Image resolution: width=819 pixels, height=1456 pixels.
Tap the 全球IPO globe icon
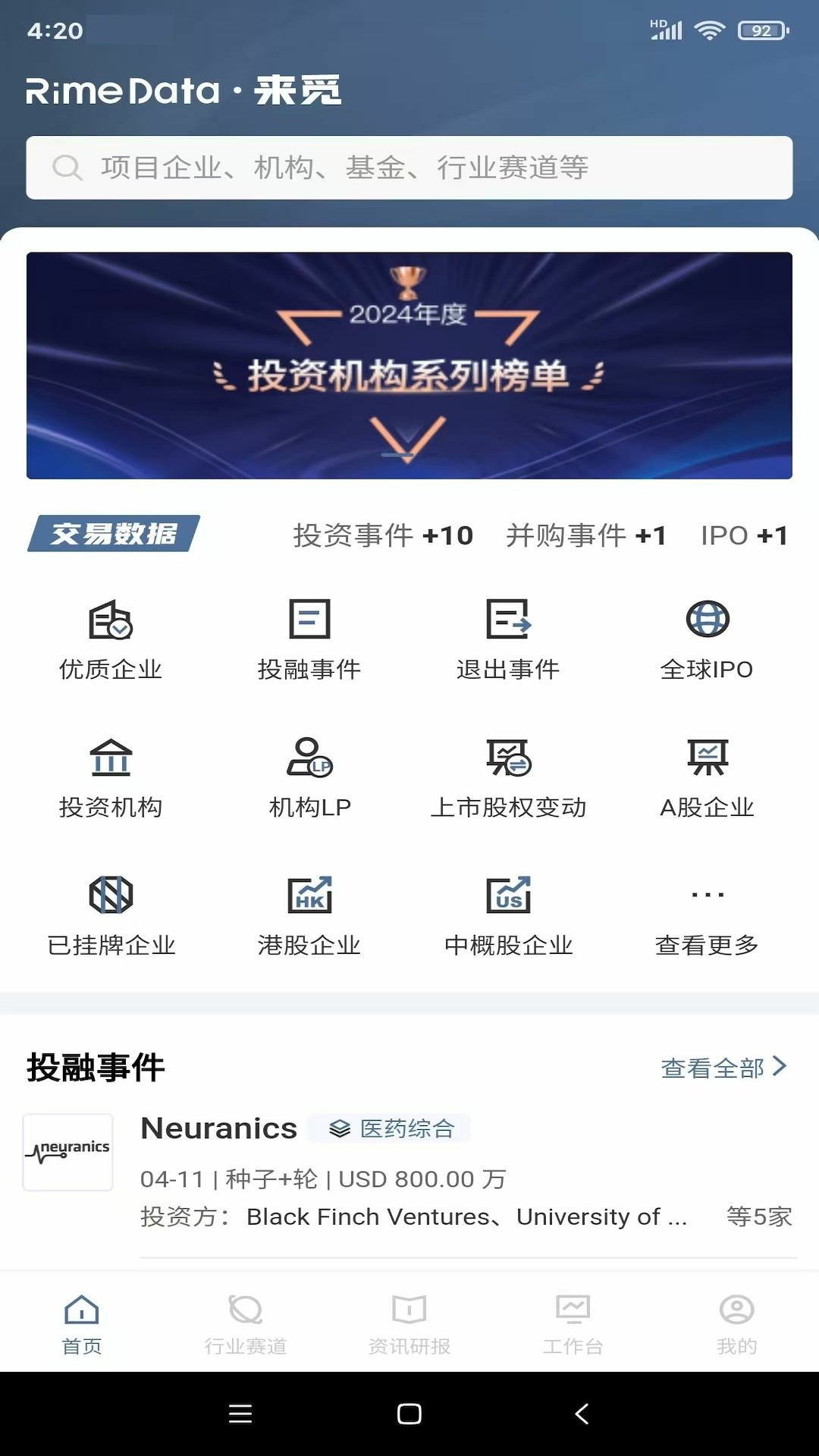pyautogui.click(x=708, y=637)
